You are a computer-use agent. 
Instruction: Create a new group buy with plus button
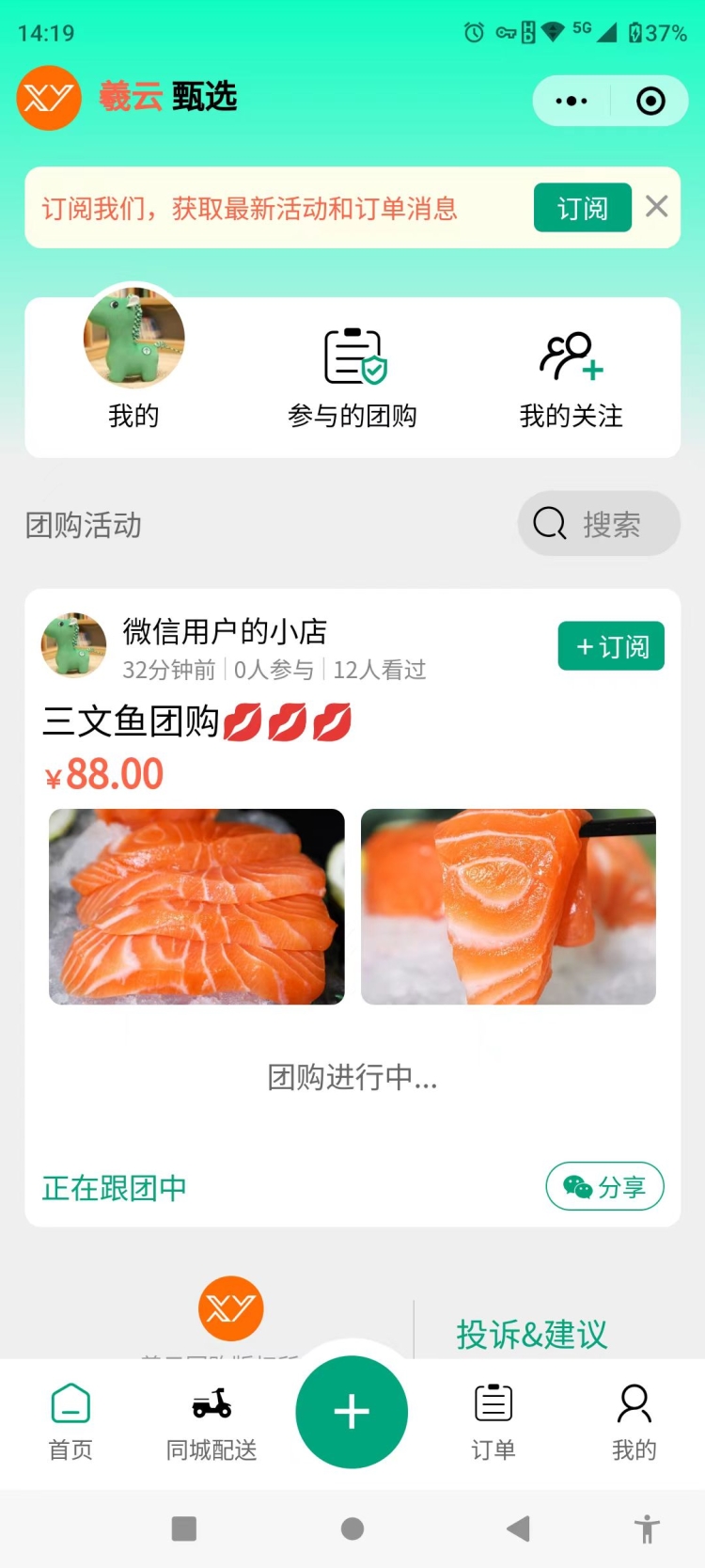pyautogui.click(x=352, y=1412)
